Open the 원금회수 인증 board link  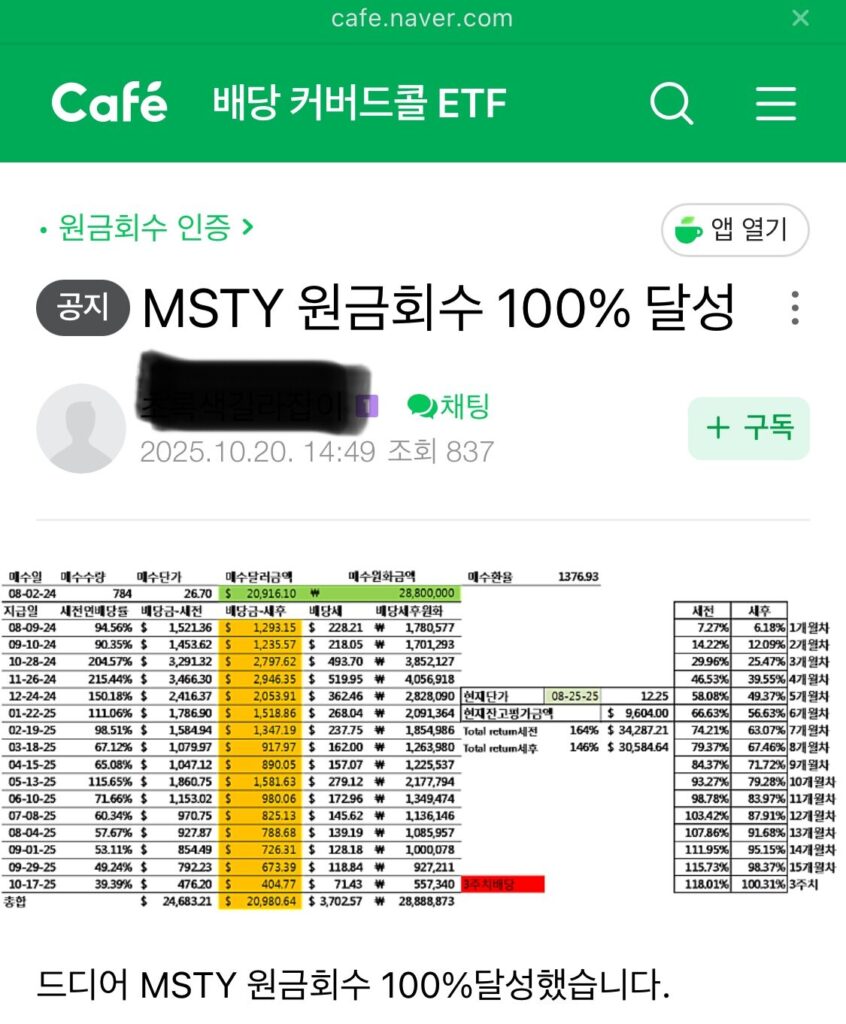tap(146, 229)
